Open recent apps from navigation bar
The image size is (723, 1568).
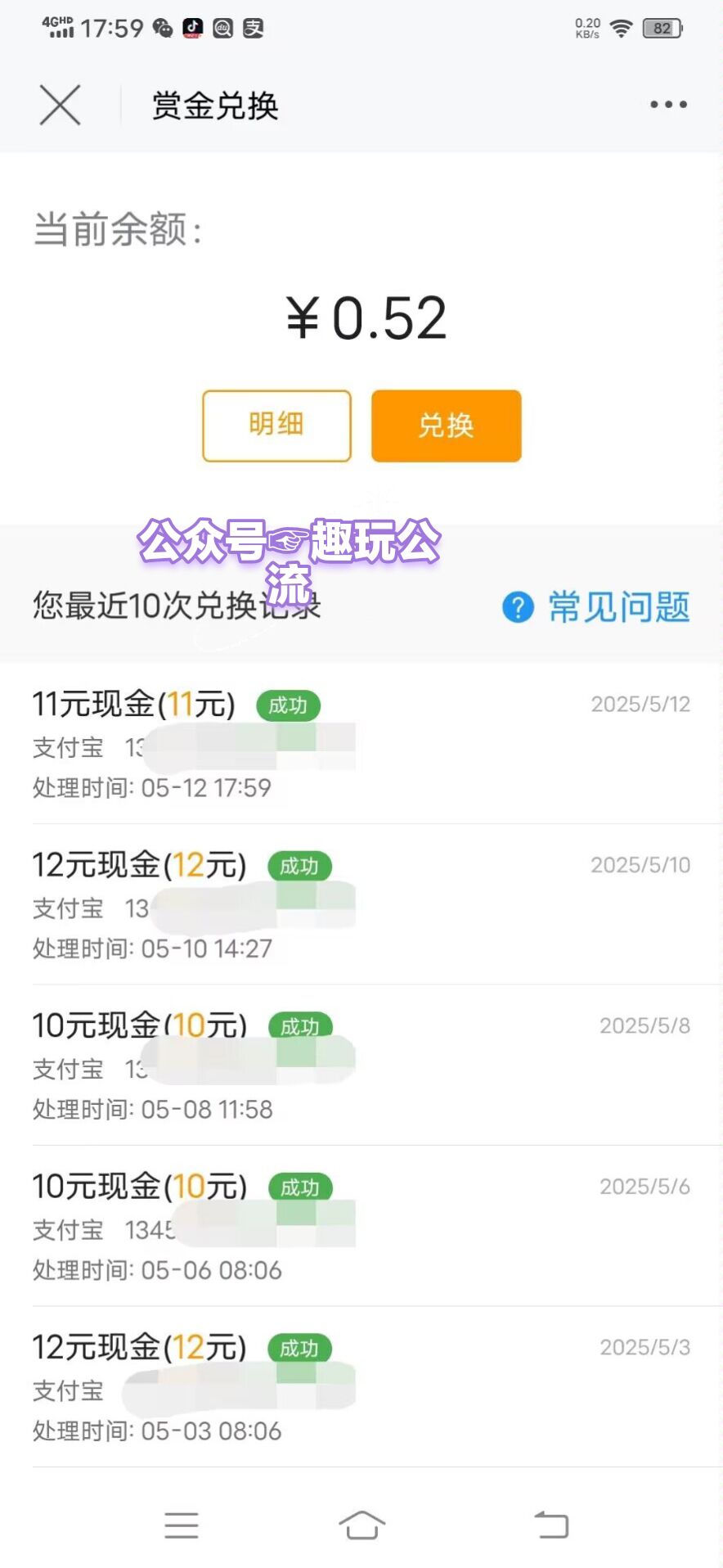click(182, 1525)
